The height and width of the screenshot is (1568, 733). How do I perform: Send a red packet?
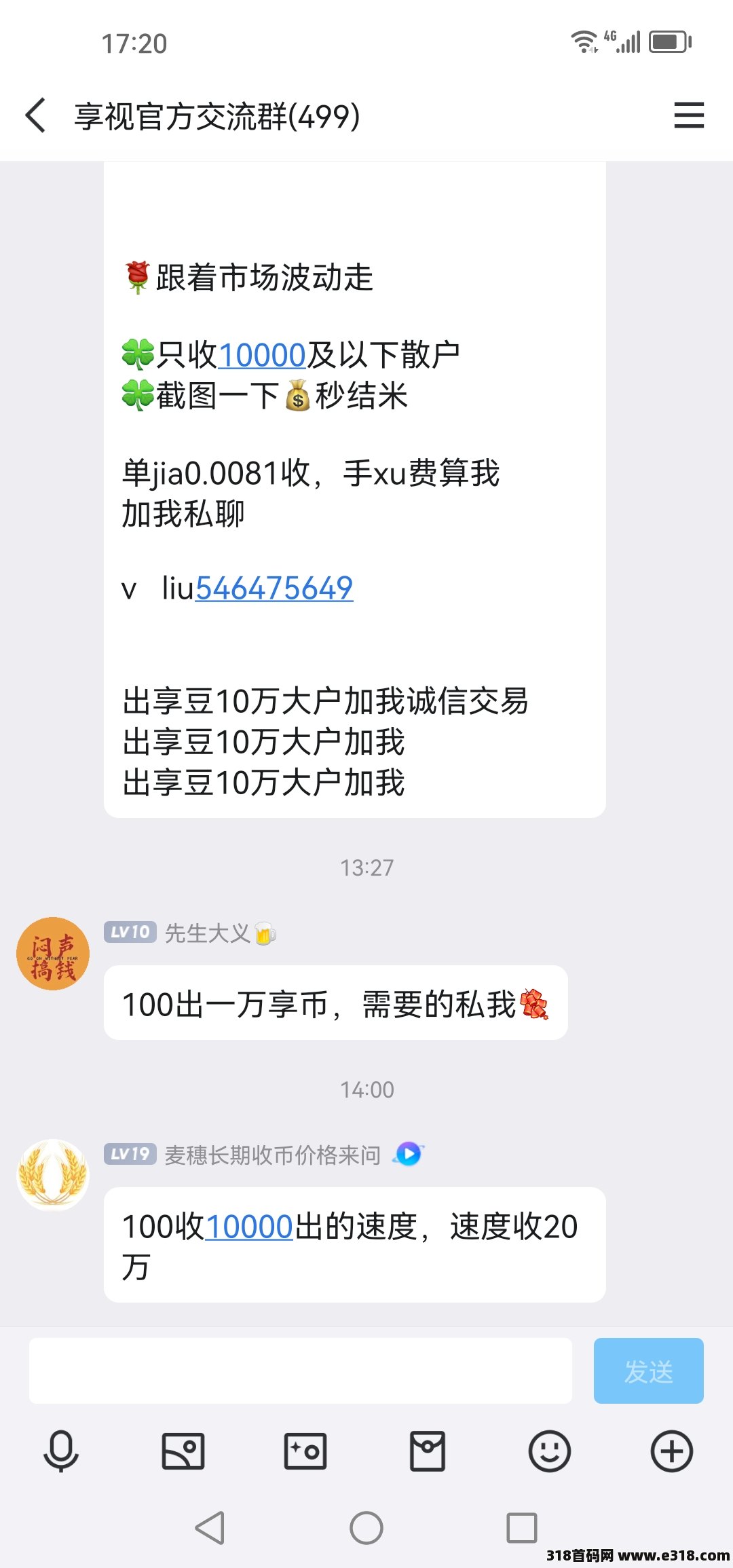pyautogui.click(x=428, y=1451)
